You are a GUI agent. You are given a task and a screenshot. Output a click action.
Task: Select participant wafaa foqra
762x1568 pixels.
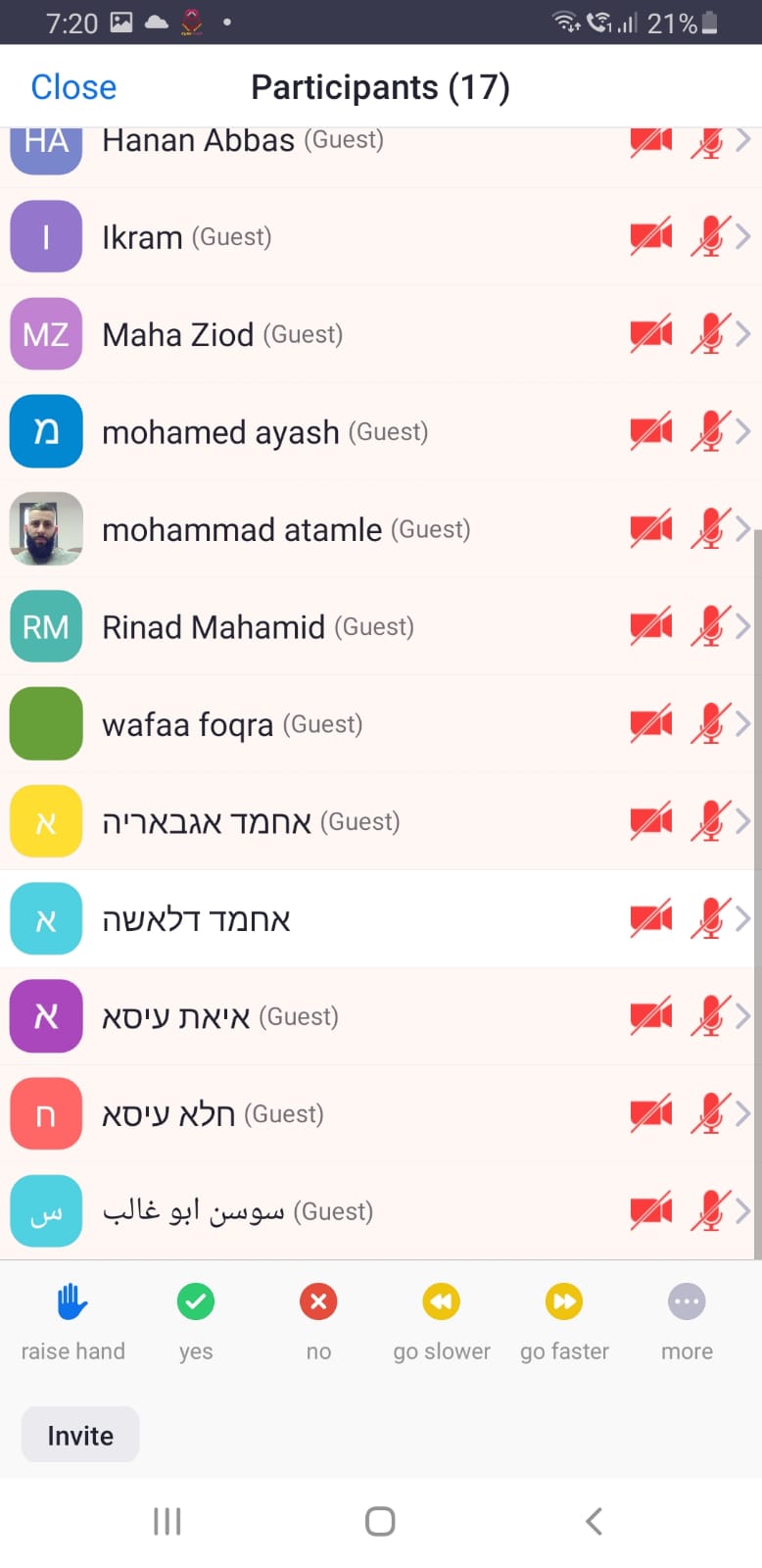click(381, 724)
